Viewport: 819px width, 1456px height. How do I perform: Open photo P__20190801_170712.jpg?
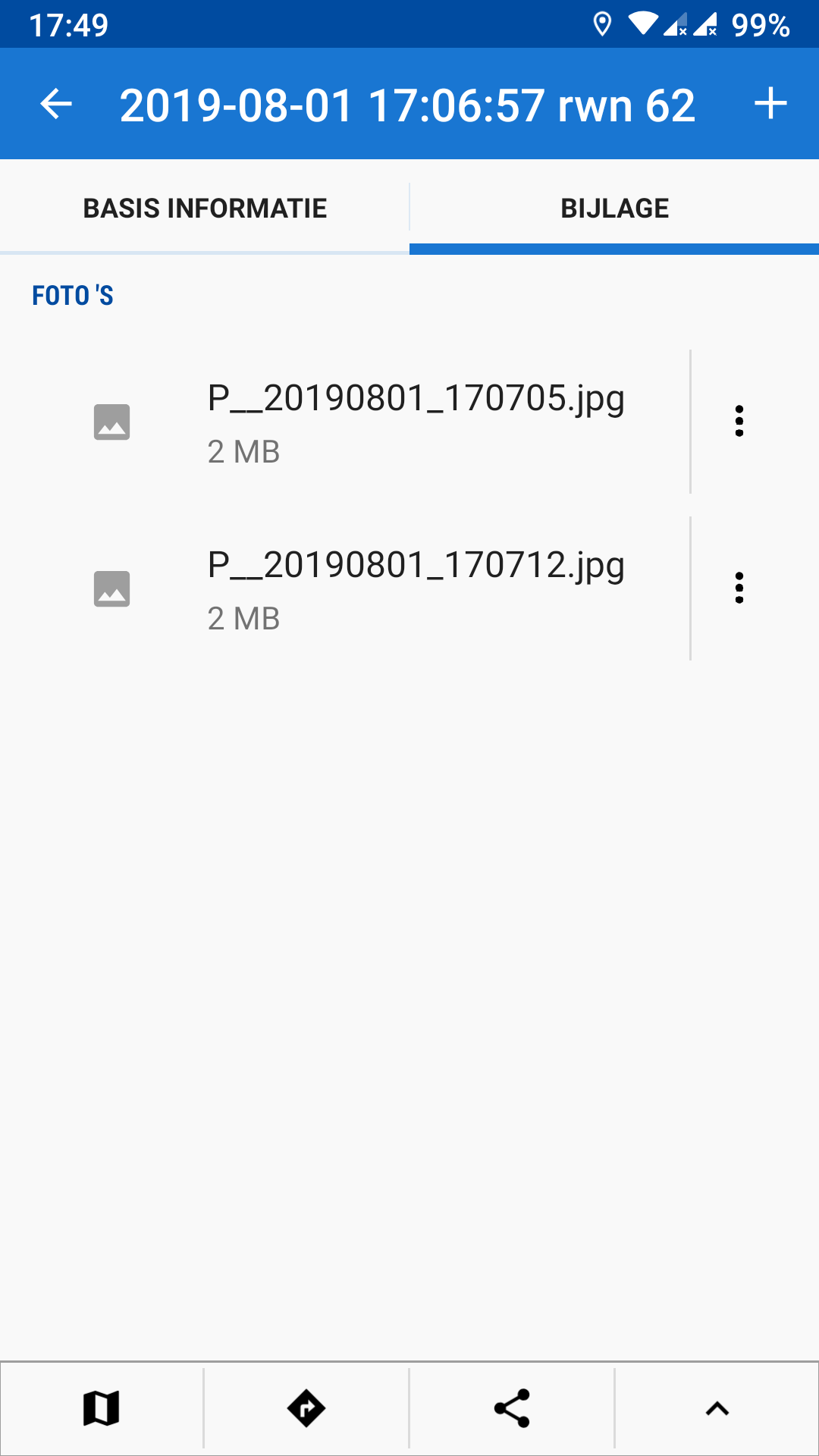pos(416,588)
